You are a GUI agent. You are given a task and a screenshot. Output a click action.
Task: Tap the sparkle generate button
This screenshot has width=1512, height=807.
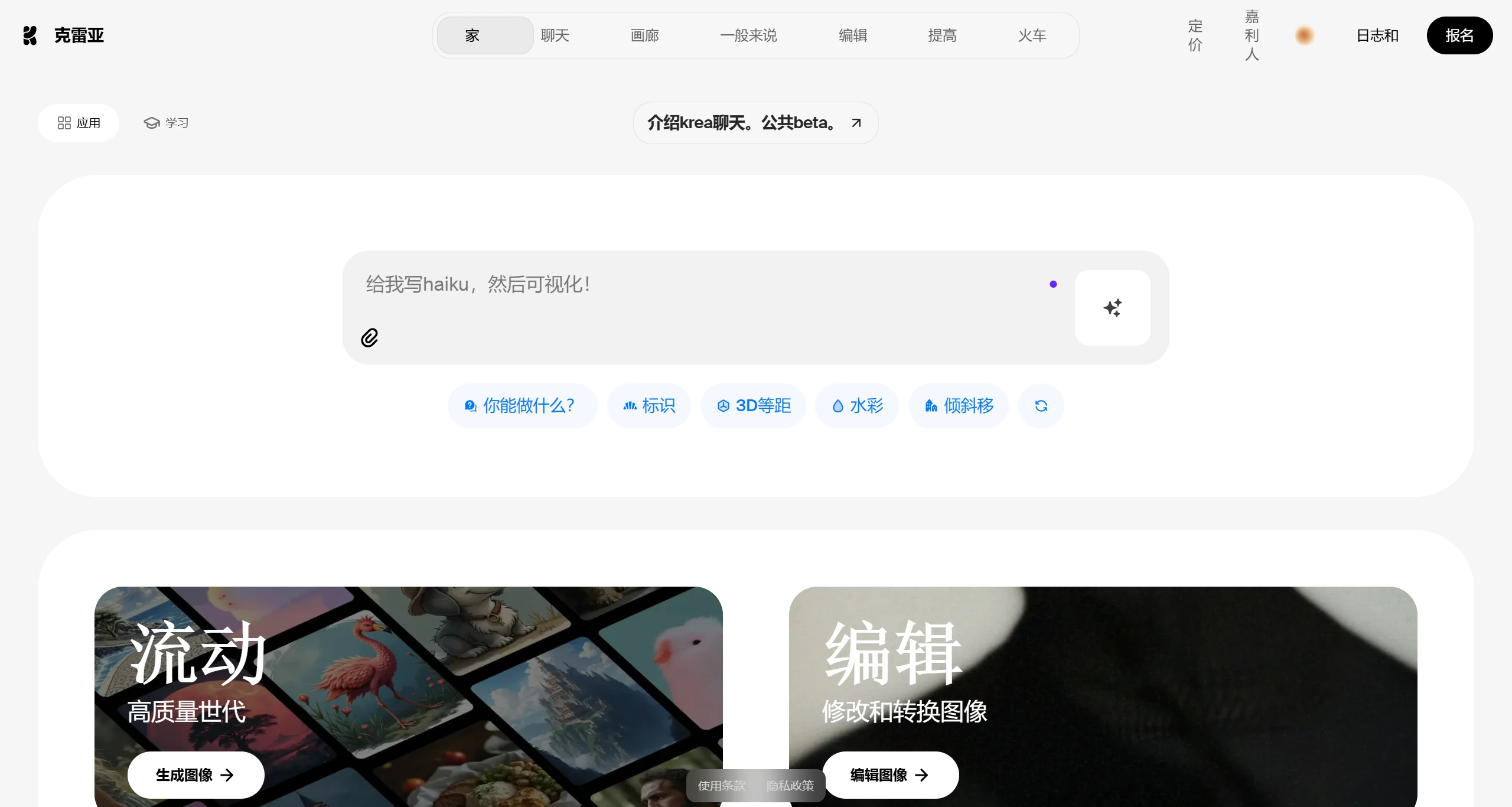click(1112, 308)
